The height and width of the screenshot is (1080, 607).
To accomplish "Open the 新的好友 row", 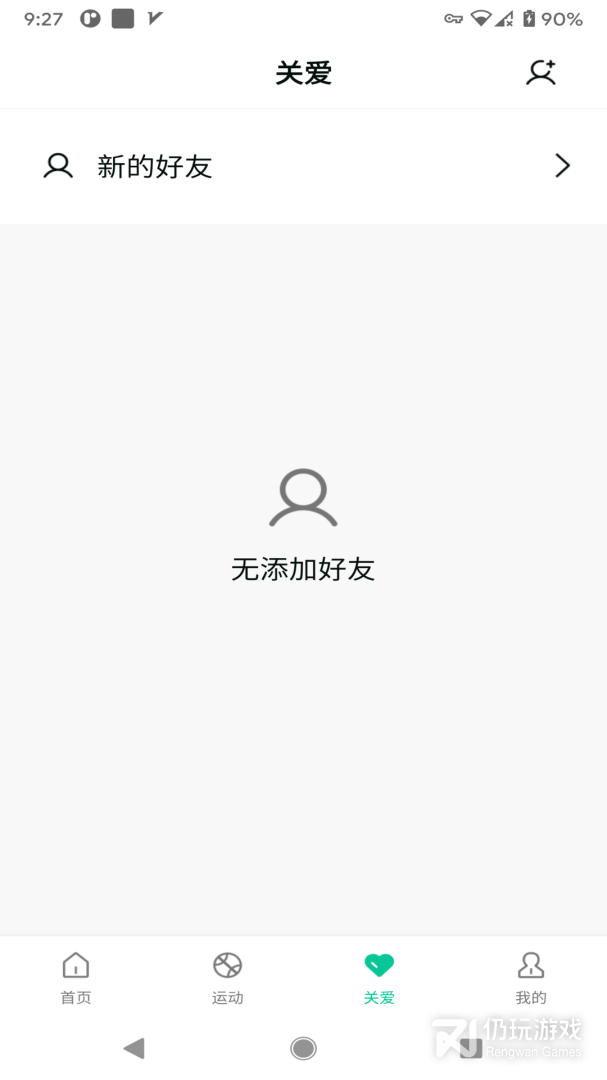I will click(303, 166).
